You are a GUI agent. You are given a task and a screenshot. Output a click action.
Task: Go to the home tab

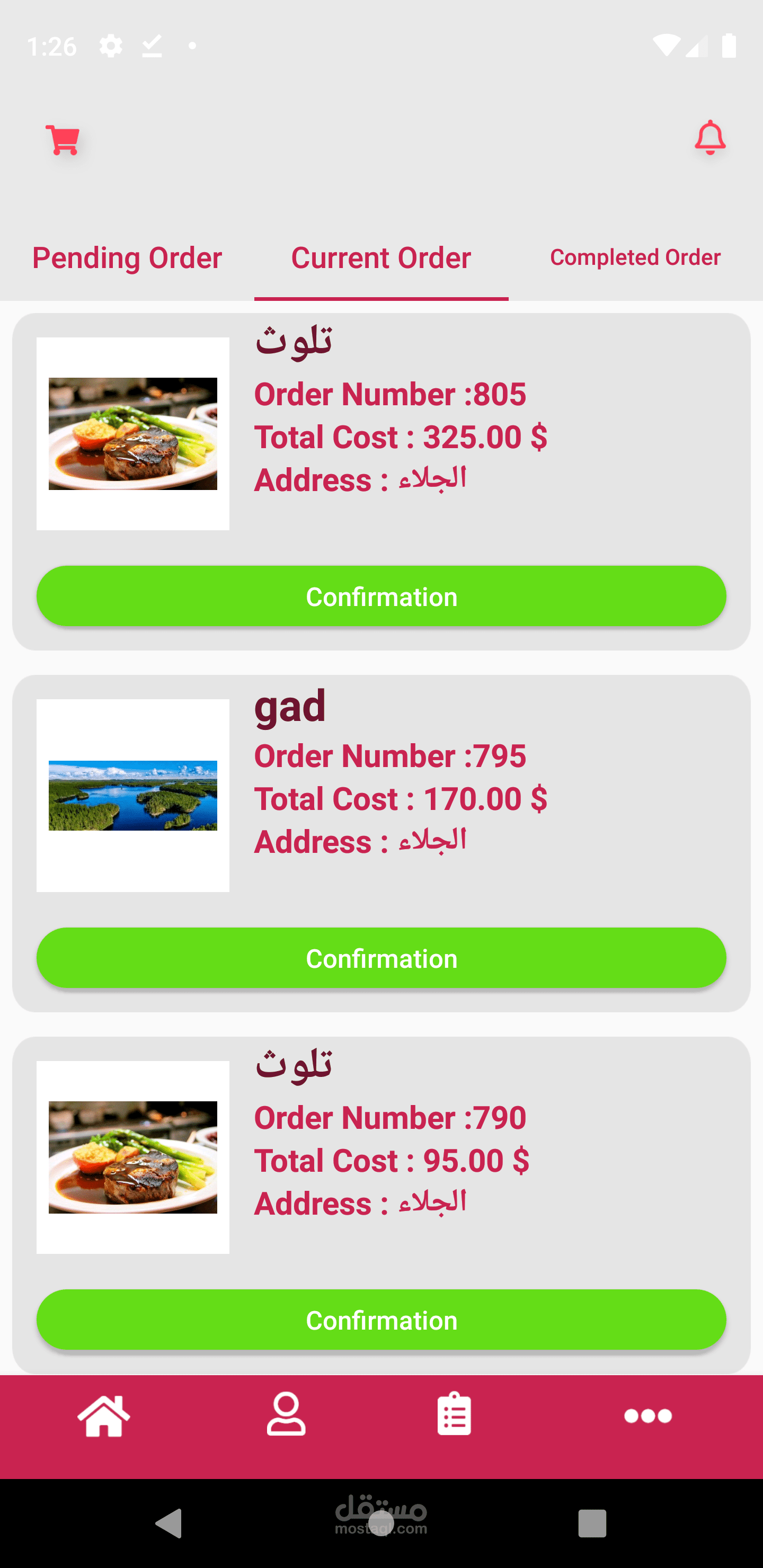coord(104,1416)
